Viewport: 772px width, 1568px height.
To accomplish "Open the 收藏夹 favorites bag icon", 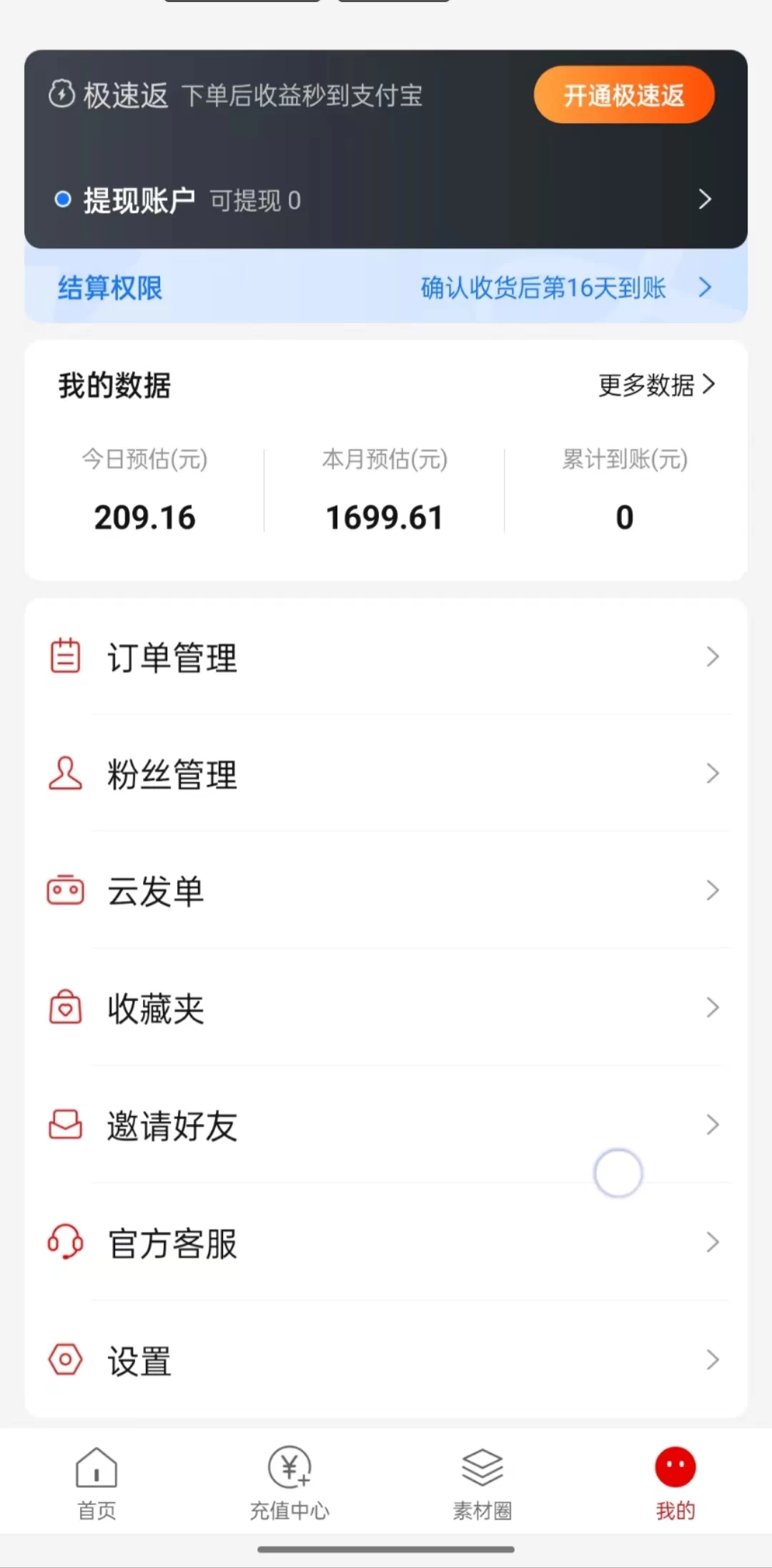I will point(65,1008).
